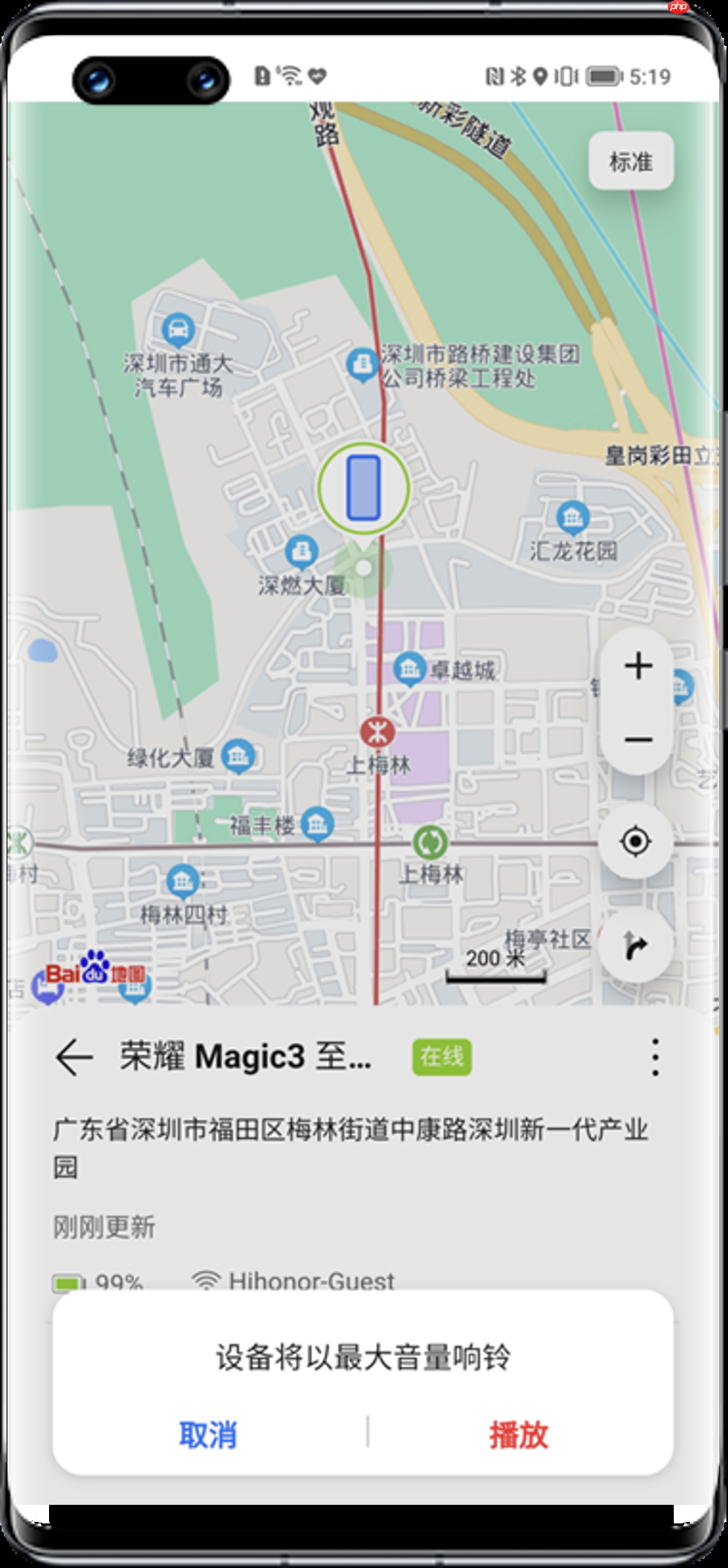This screenshot has width=728, height=1568.
Task: Tap the blue device marker on the map
Action: click(362, 487)
